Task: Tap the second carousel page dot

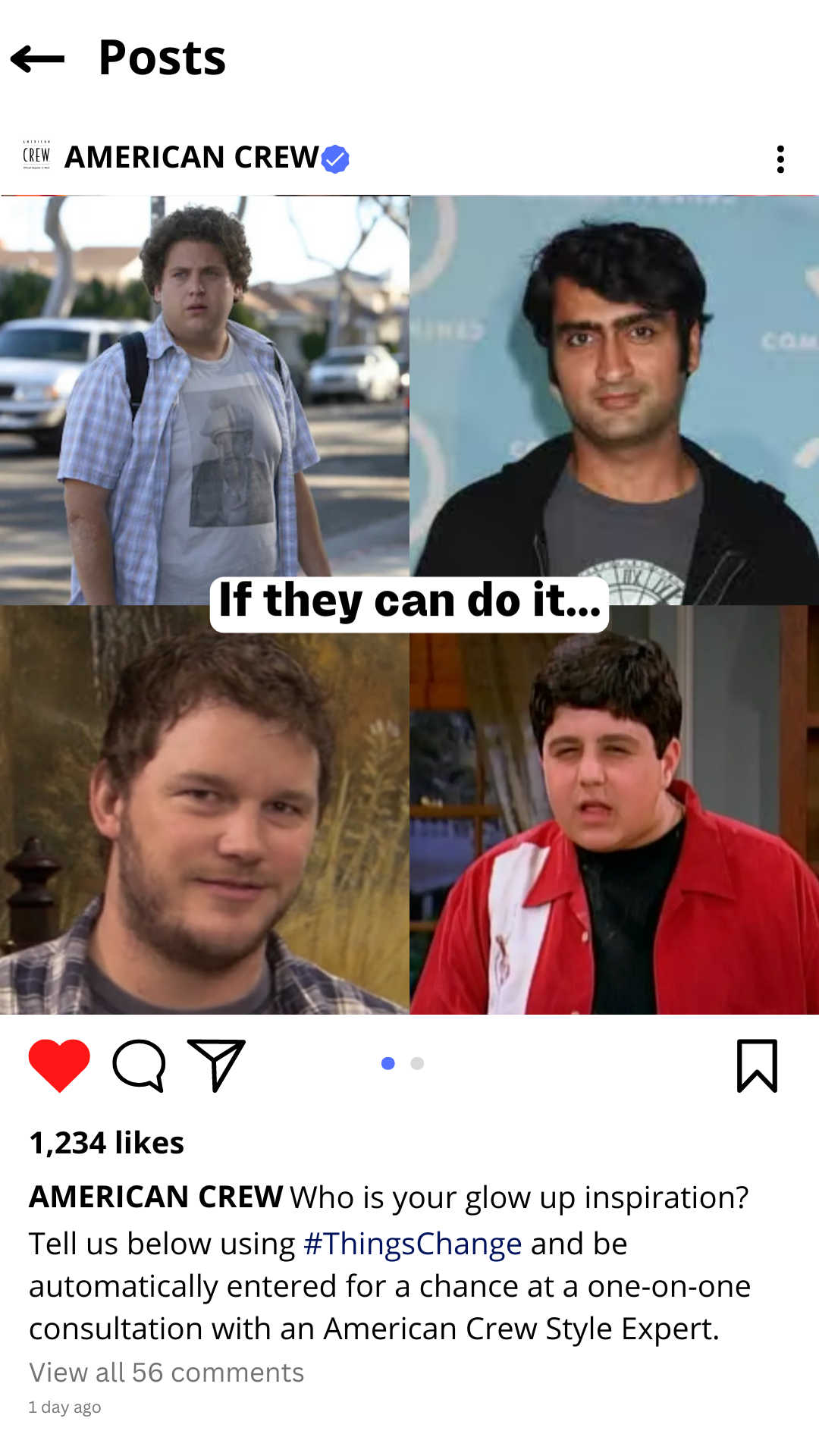Action: (417, 1063)
